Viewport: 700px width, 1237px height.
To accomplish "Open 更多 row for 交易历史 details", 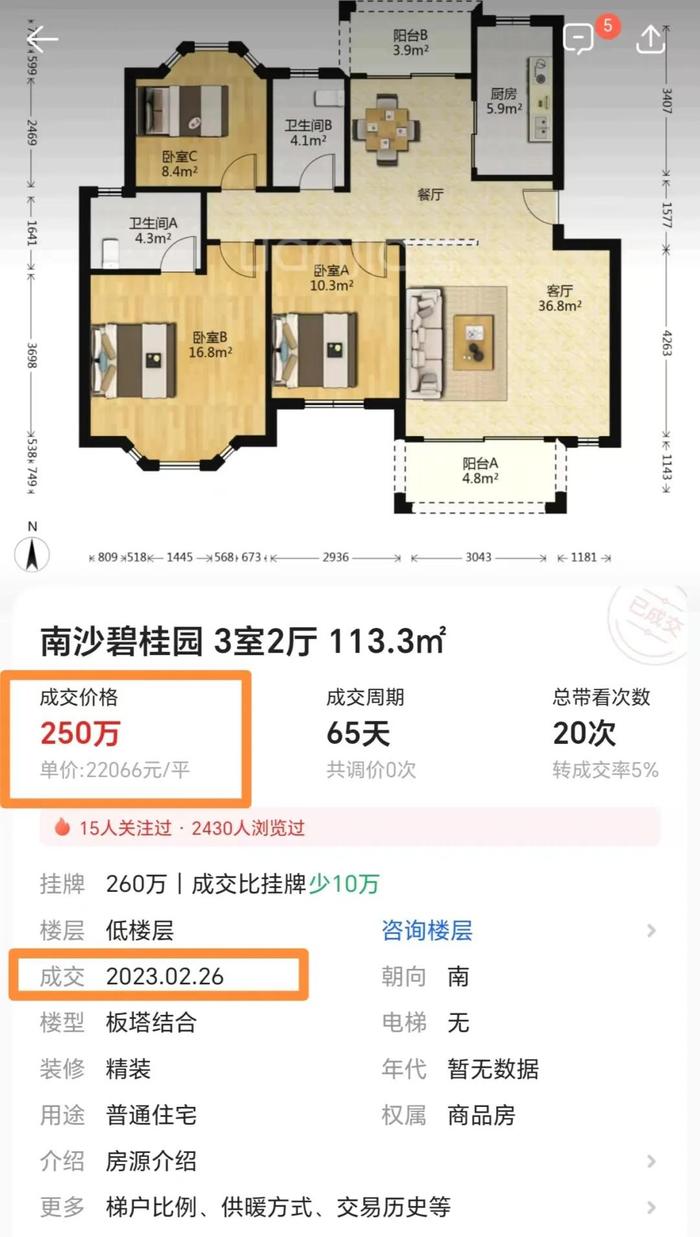I will tap(349, 1207).
